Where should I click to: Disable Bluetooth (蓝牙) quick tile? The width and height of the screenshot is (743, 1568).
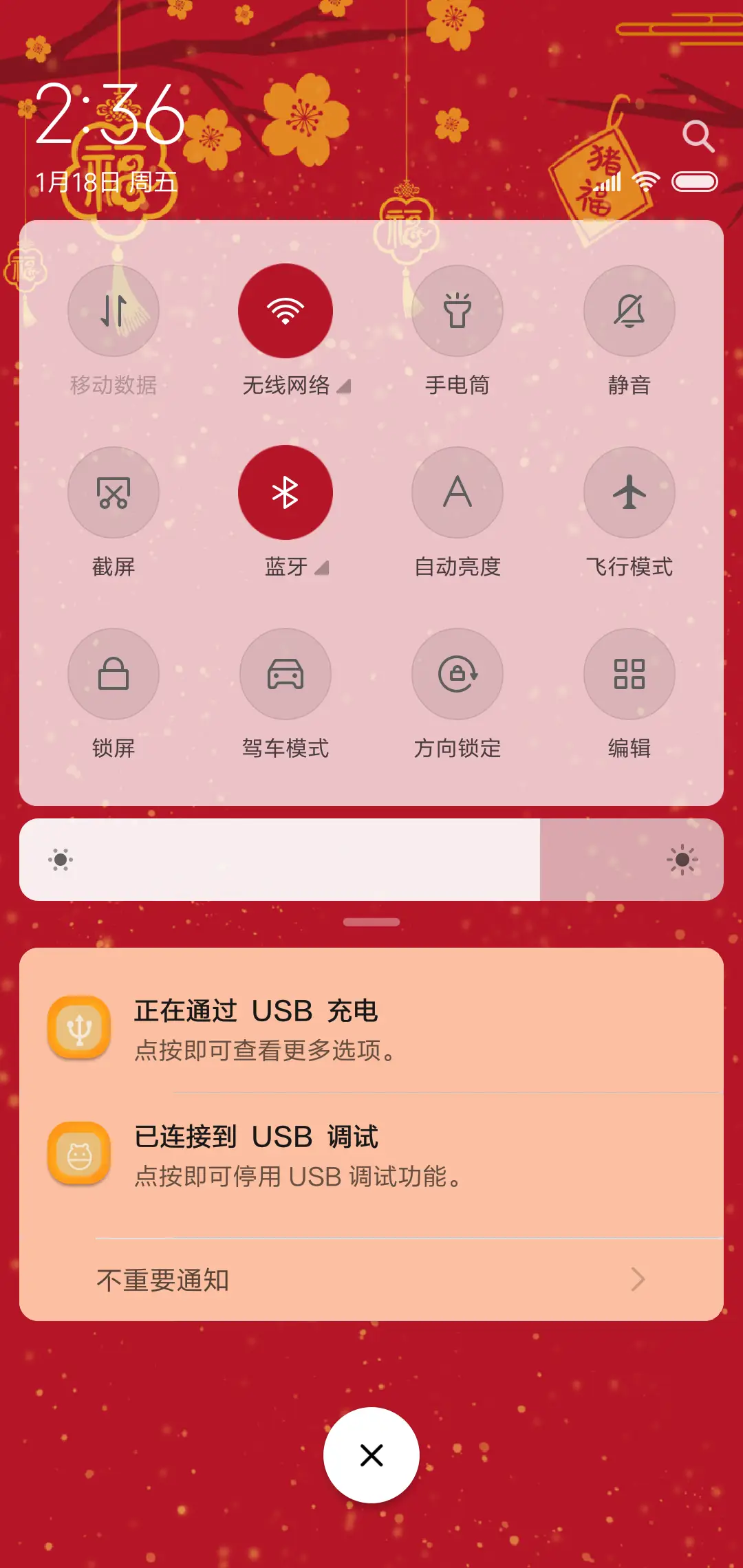pos(285,492)
